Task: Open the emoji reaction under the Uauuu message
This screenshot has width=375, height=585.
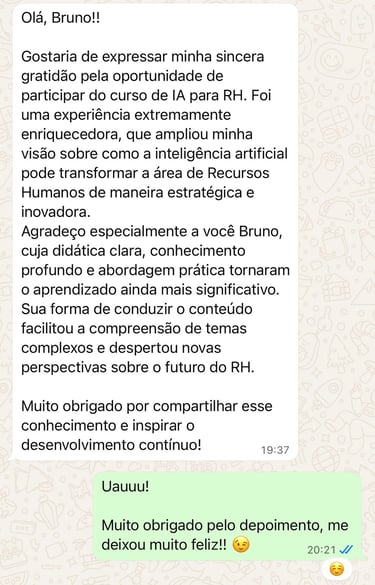Action: coord(337,569)
